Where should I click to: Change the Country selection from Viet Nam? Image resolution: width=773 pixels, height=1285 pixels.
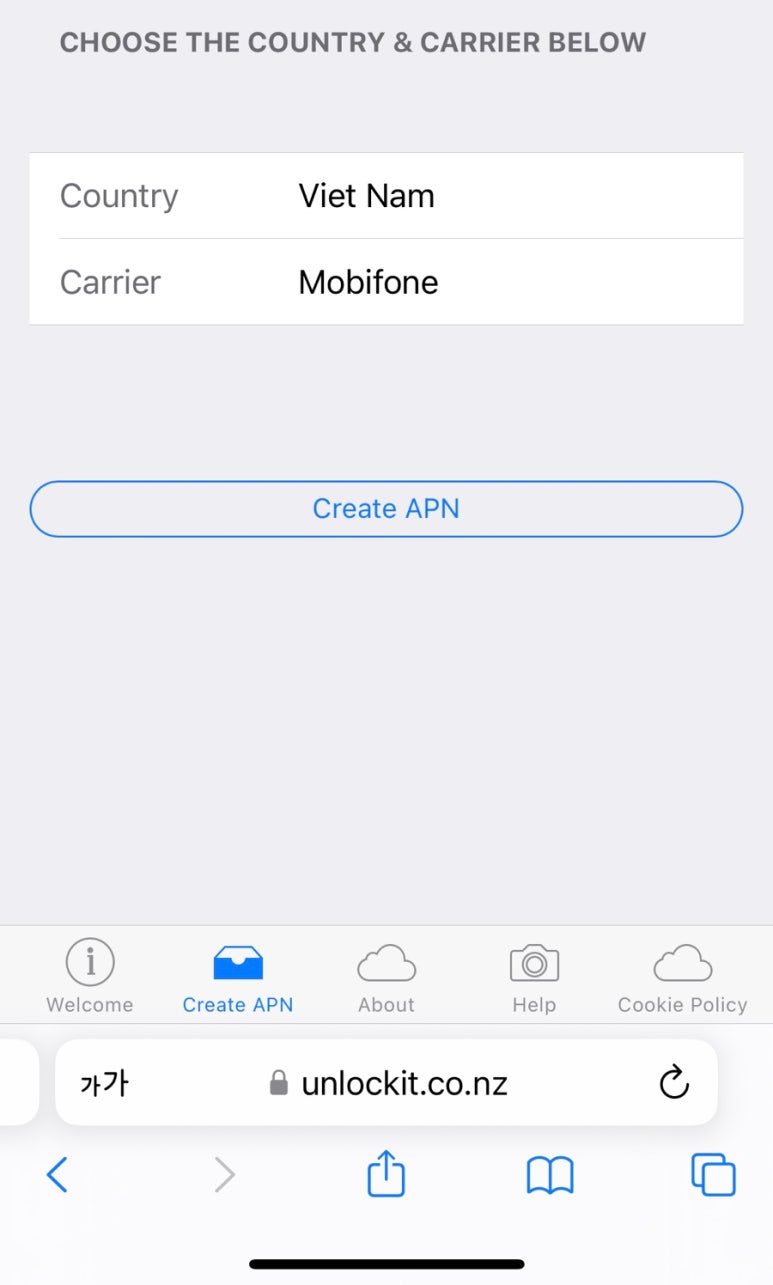coord(386,196)
